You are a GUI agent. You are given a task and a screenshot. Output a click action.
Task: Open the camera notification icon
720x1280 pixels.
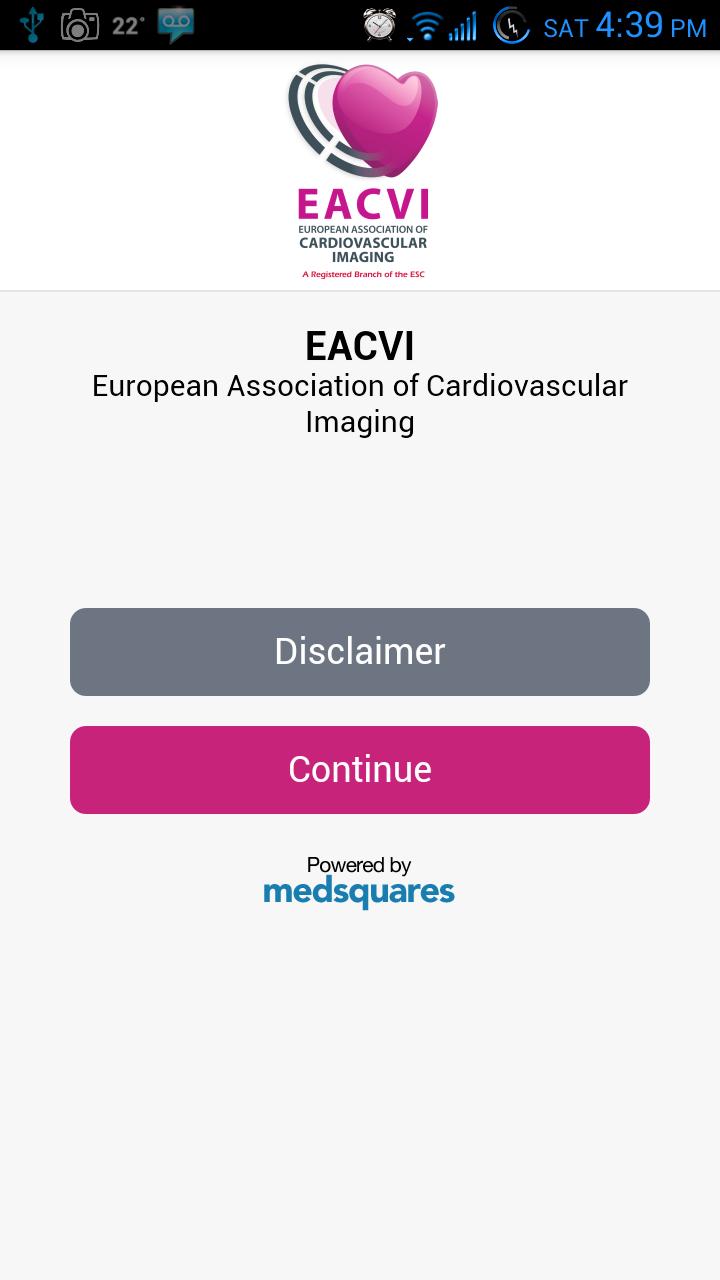[x=80, y=22]
